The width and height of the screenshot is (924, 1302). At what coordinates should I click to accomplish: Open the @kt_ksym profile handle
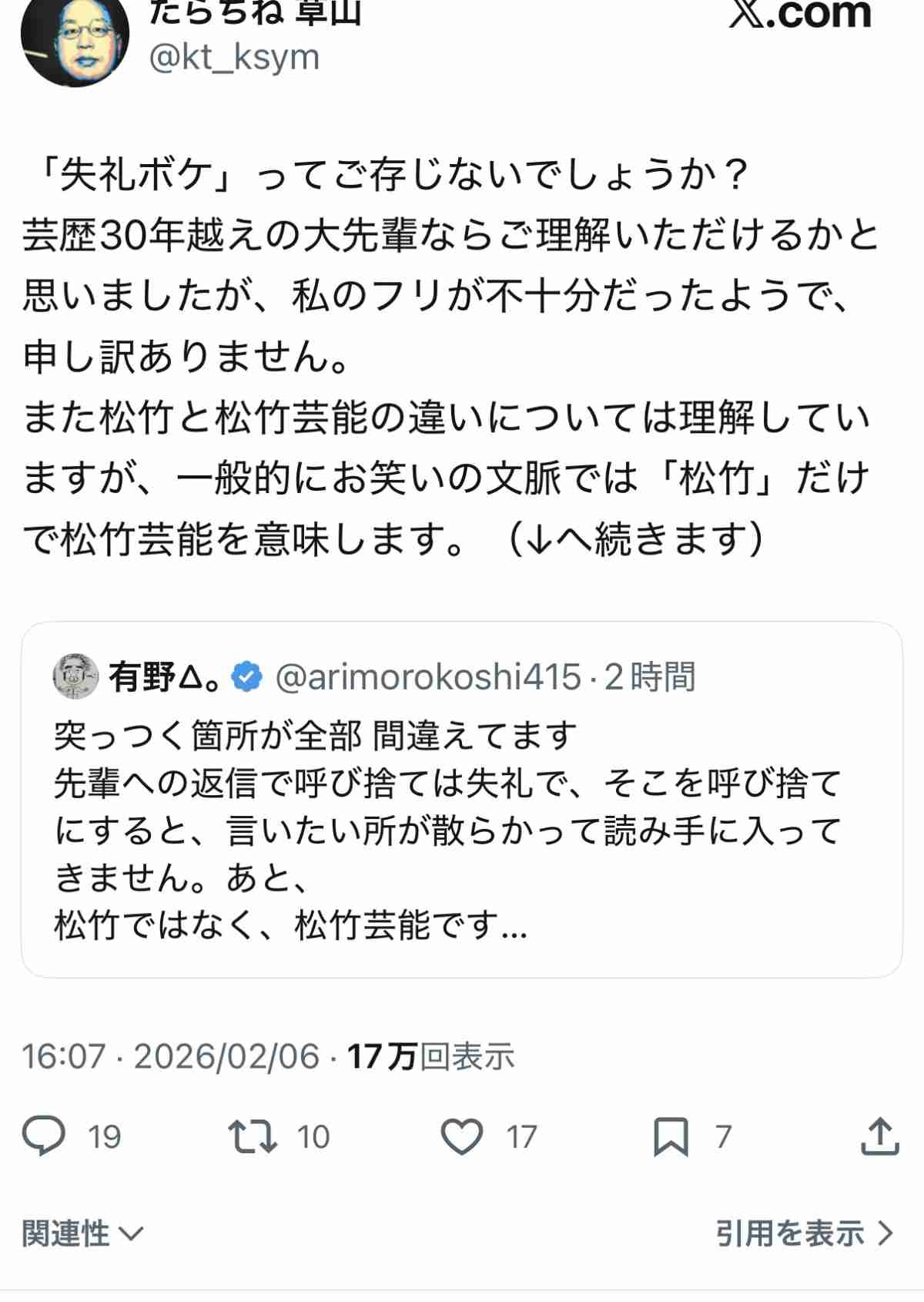coord(233,57)
